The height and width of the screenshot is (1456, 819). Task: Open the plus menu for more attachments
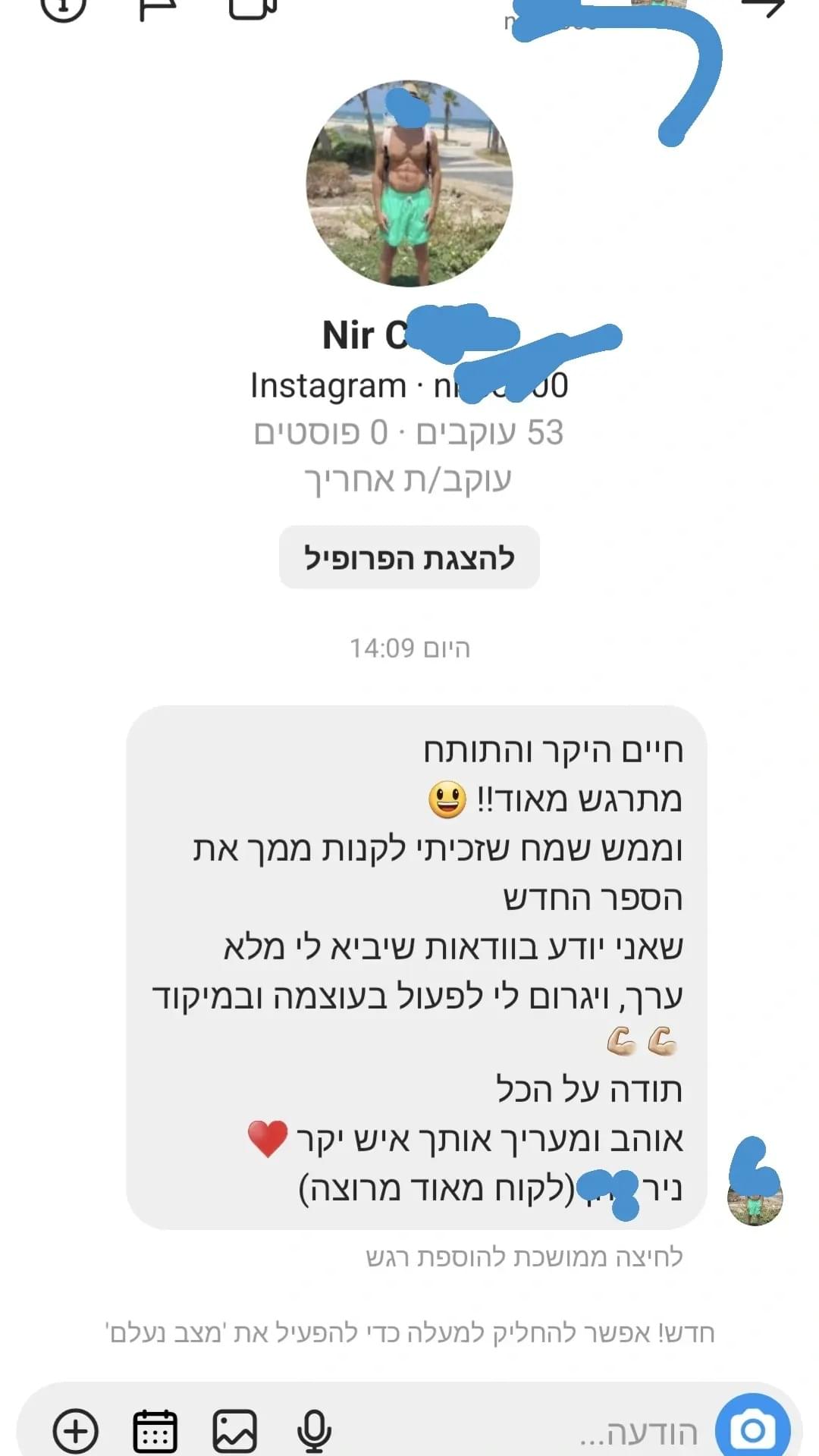click(76, 1431)
